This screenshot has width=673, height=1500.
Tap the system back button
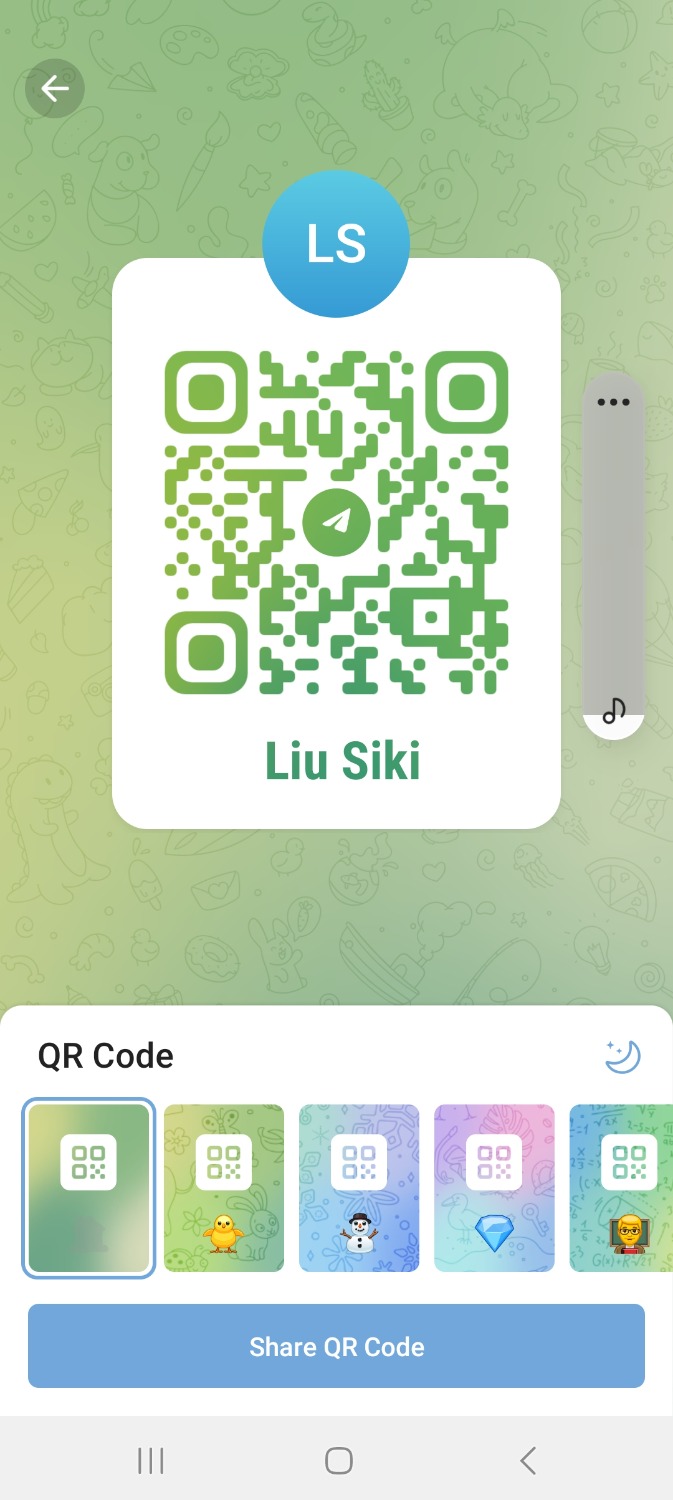click(x=527, y=1461)
